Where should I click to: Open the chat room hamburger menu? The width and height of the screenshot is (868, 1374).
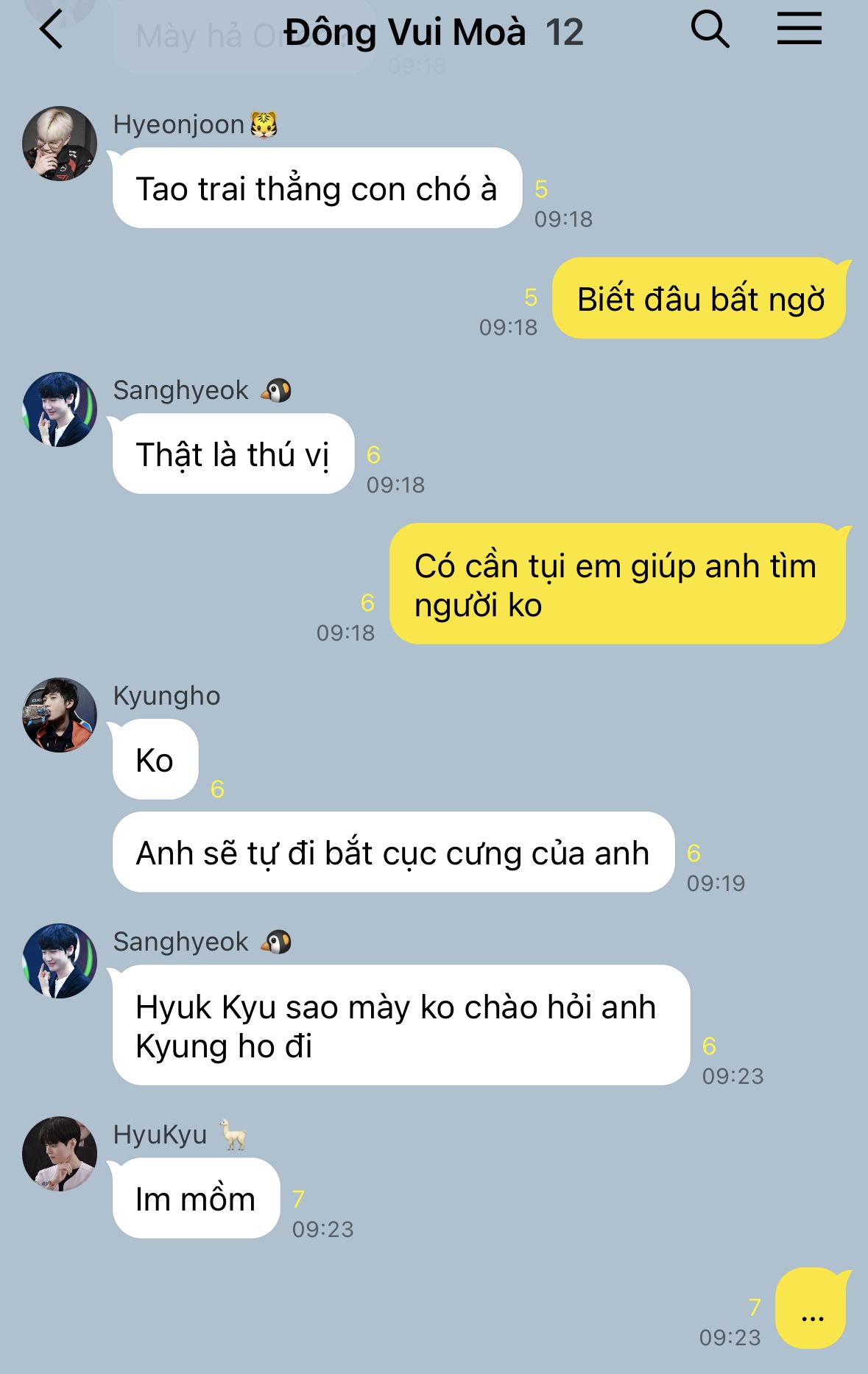point(799,31)
